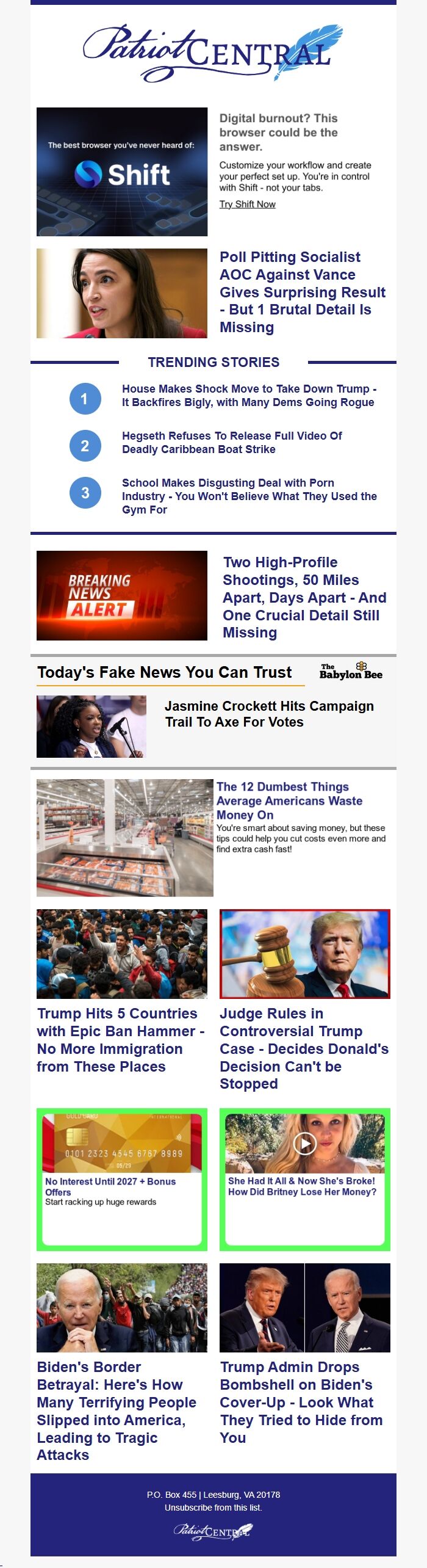Unsubscribe from this mailing list
Screen dimensions: 427x1568
coord(213,1508)
